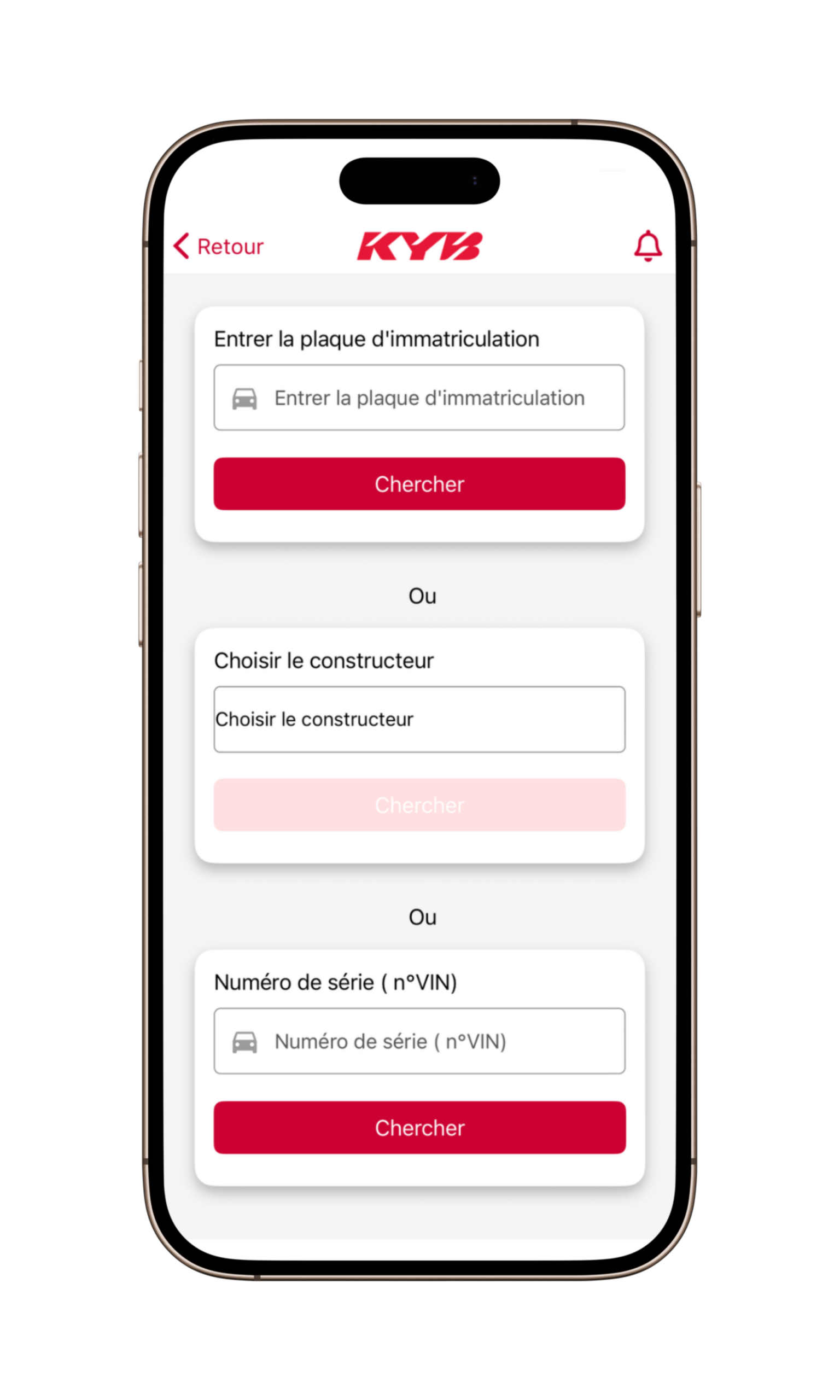Focus the Numéro de série VIN field
Viewport: 840px width, 1400px height.
pyautogui.click(x=419, y=1041)
